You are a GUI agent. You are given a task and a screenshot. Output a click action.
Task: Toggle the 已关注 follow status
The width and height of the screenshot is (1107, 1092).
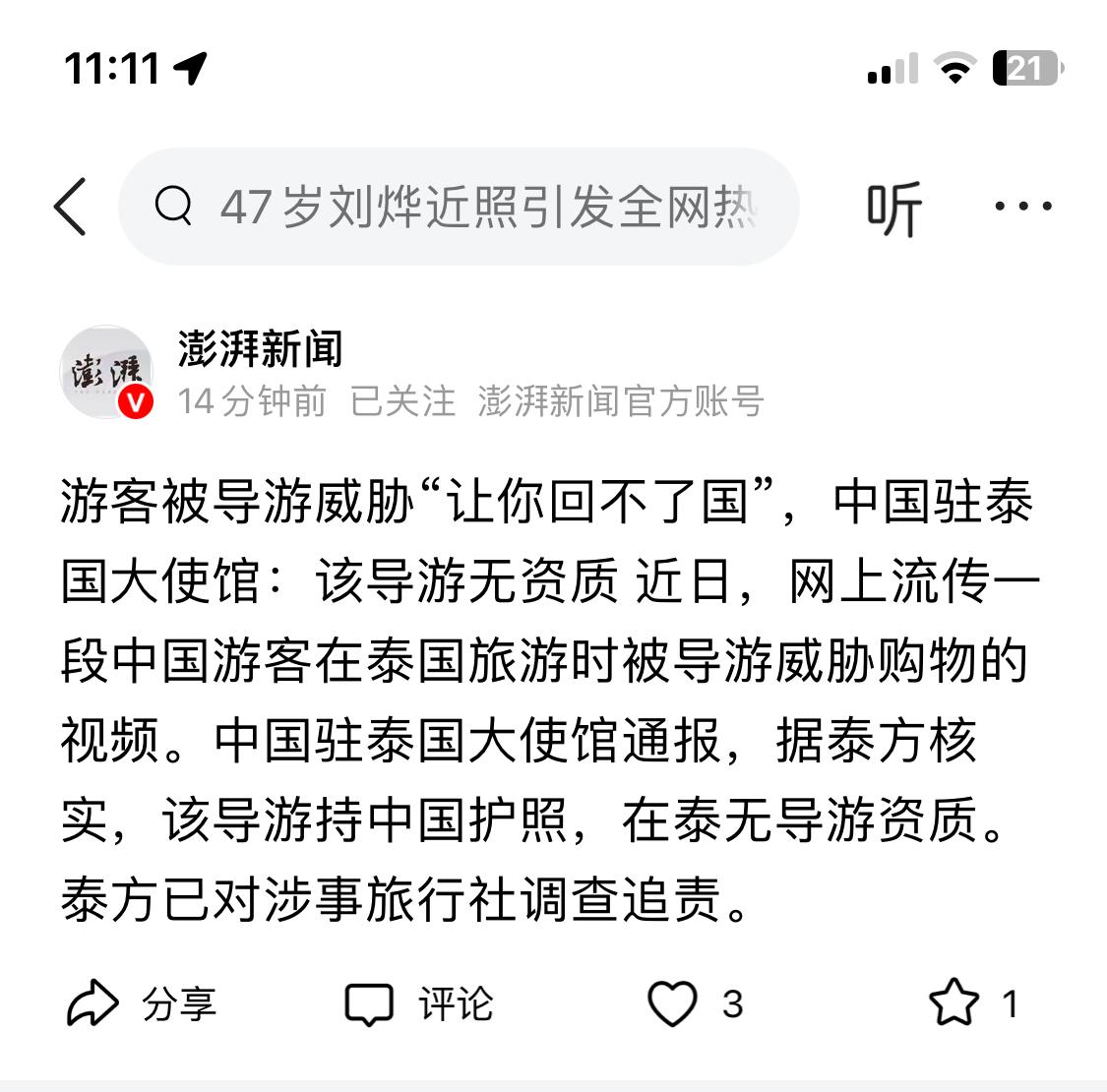tap(402, 401)
